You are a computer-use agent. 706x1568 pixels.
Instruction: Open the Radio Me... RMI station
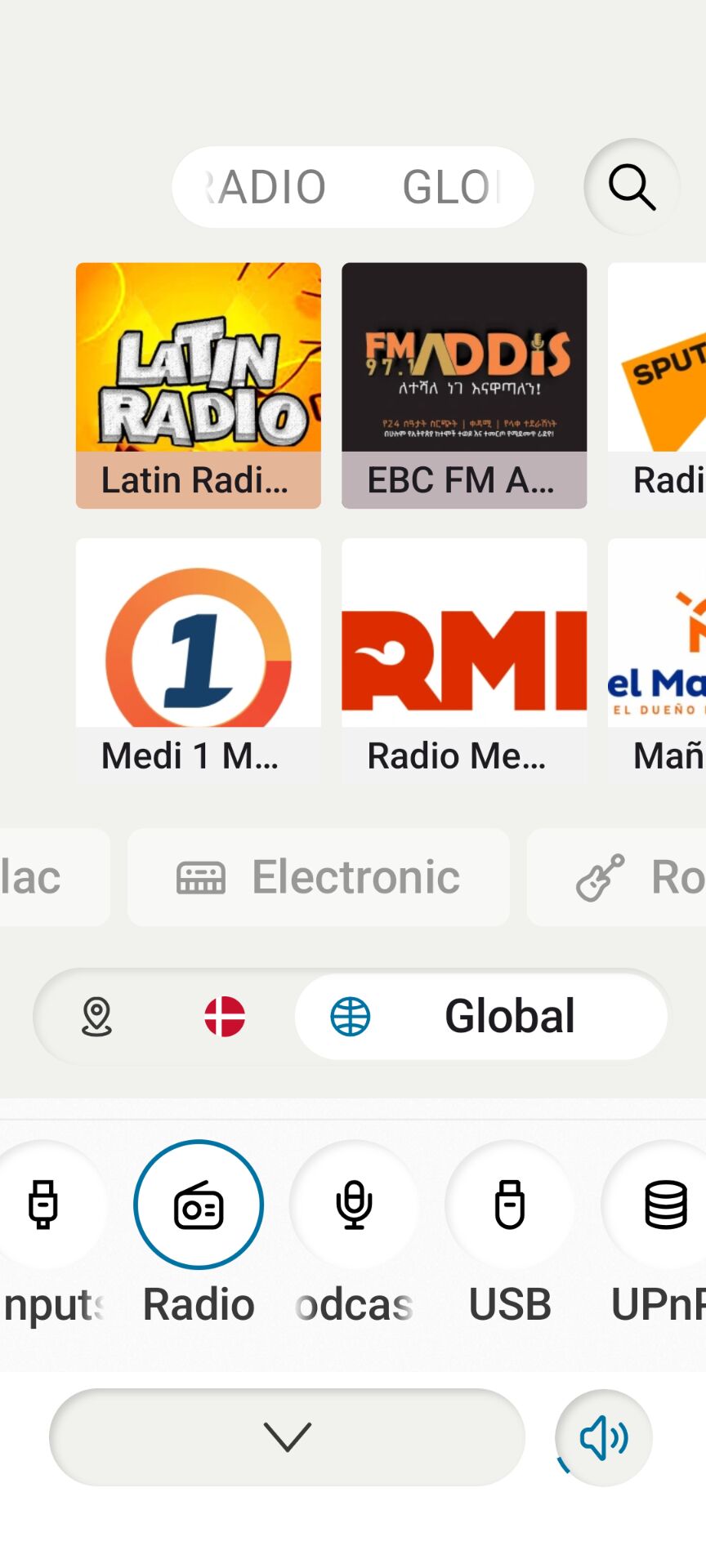tap(464, 661)
